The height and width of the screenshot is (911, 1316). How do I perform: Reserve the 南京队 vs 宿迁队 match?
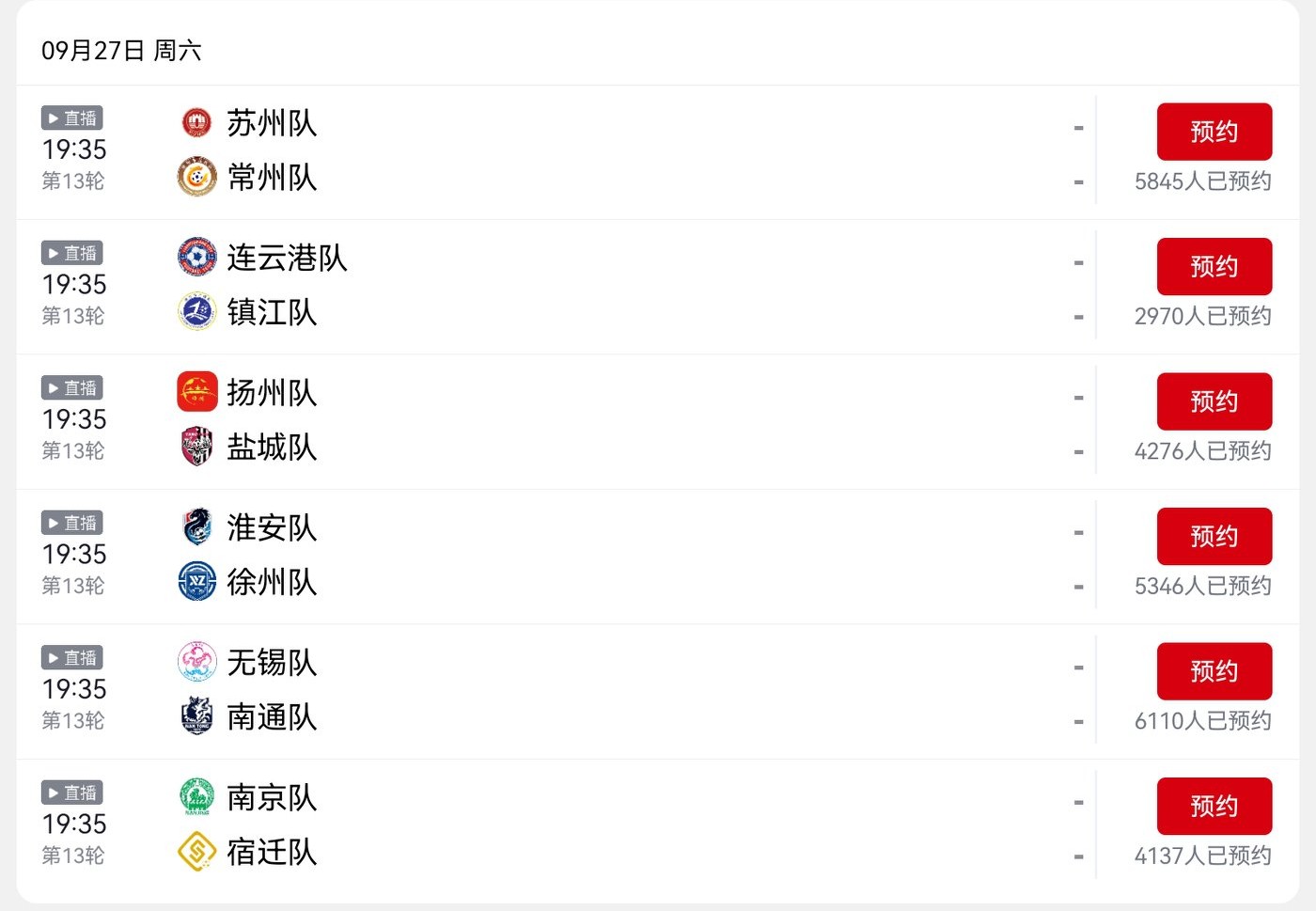[x=1214, y=806]
